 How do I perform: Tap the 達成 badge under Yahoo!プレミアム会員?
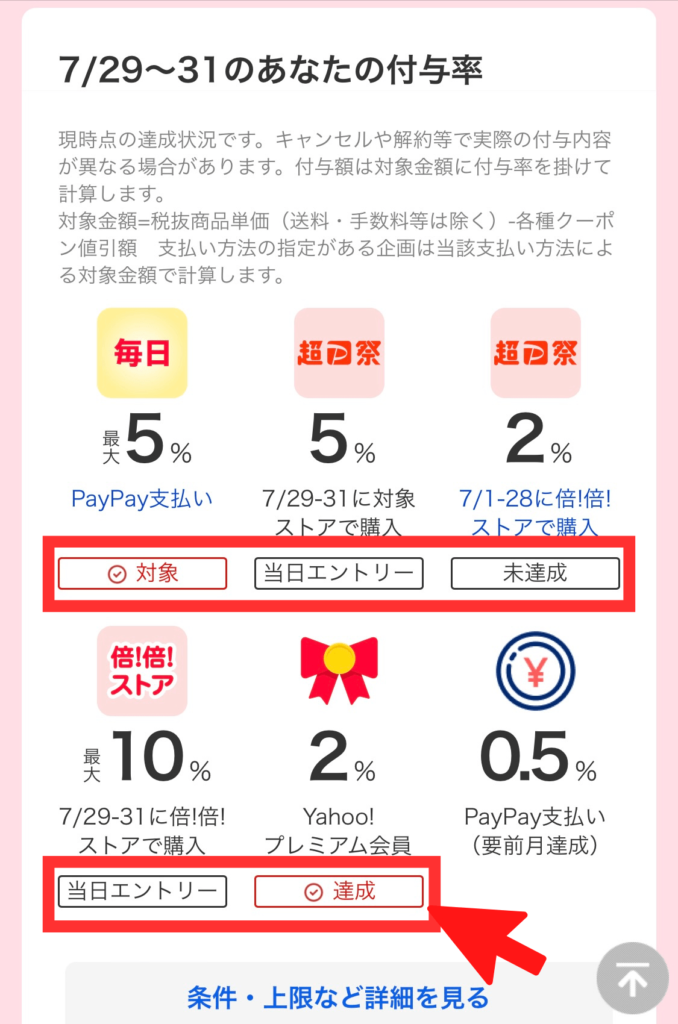tap(339, 890)
